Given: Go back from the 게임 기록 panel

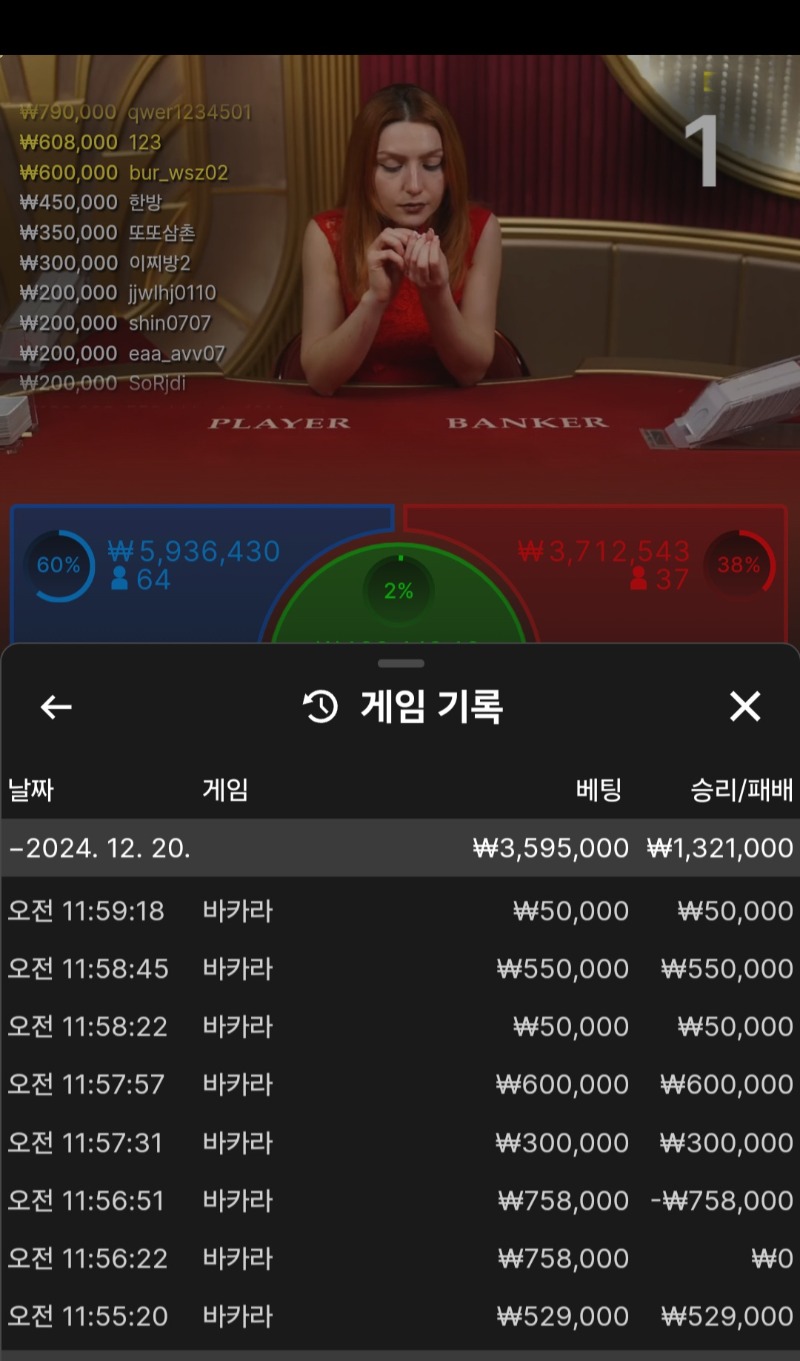Looking at the screenshot, I should click(x=56, y=707).
